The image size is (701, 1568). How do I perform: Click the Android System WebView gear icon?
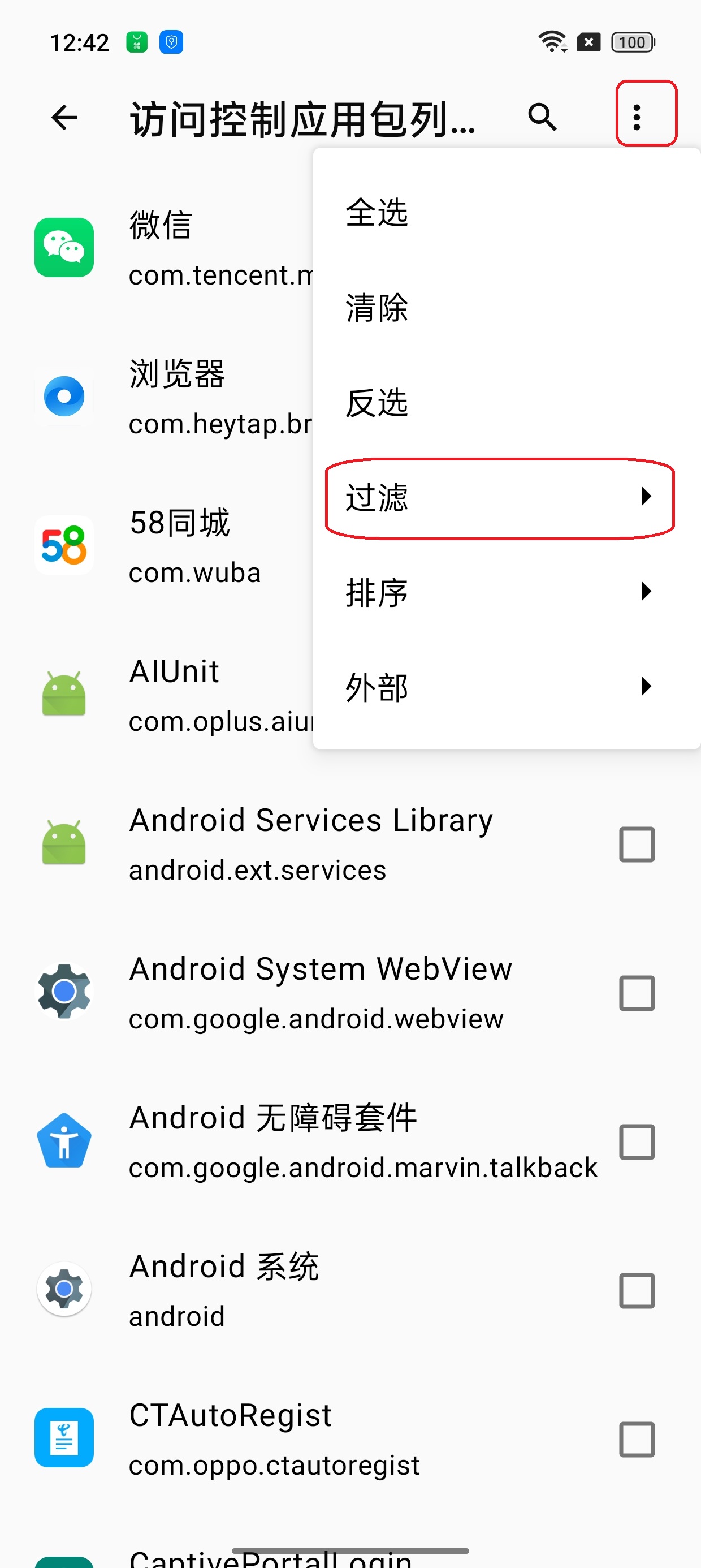pyautogui.click(x=64, y=992)
